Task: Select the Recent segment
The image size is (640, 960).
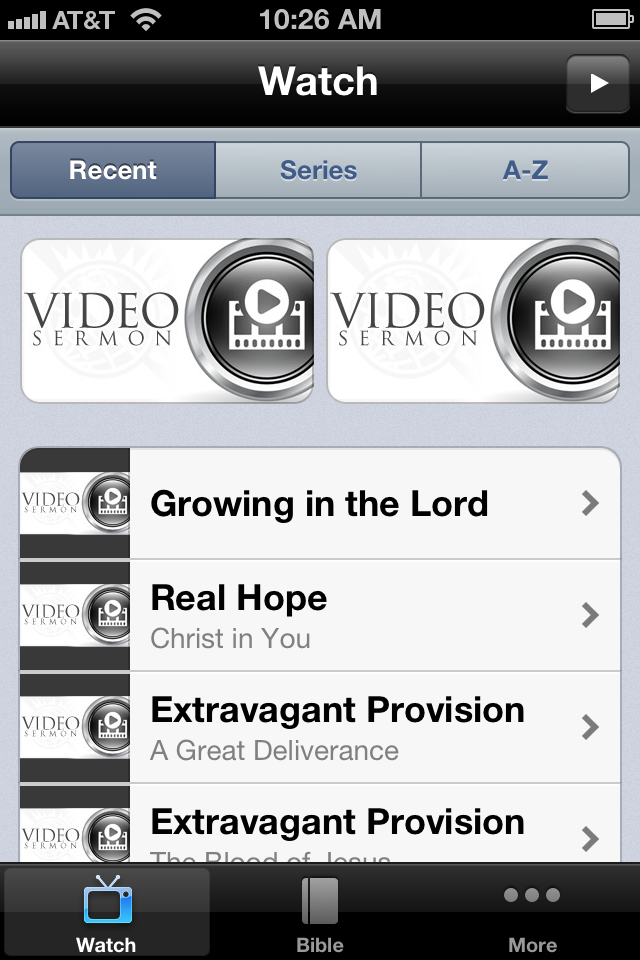Action: [113, 171]
